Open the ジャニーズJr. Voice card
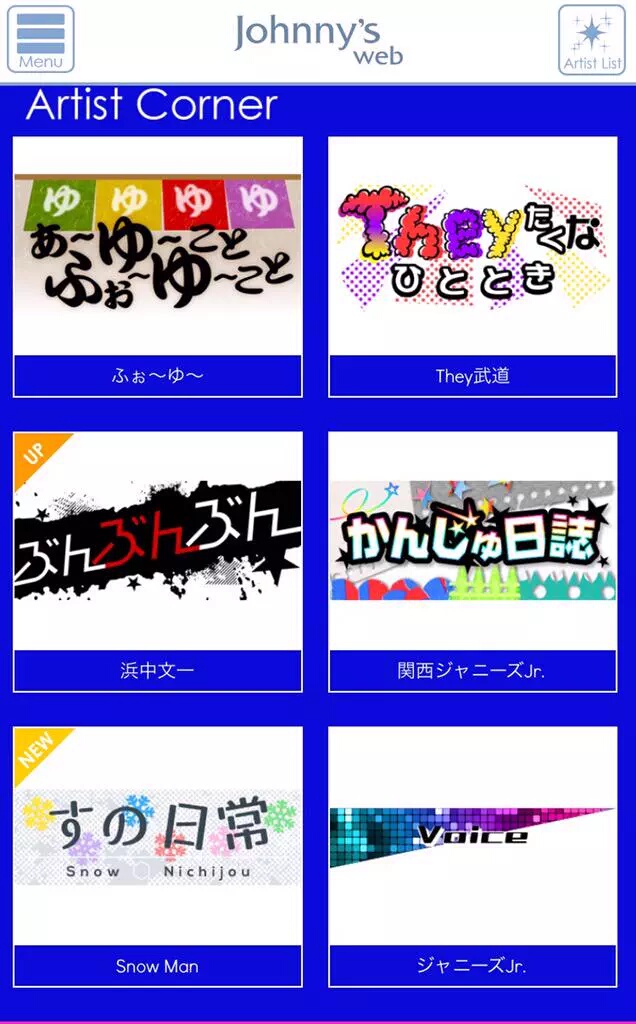Image resolution: width=636 pixels, height=1024 pixels. point(473,857)
